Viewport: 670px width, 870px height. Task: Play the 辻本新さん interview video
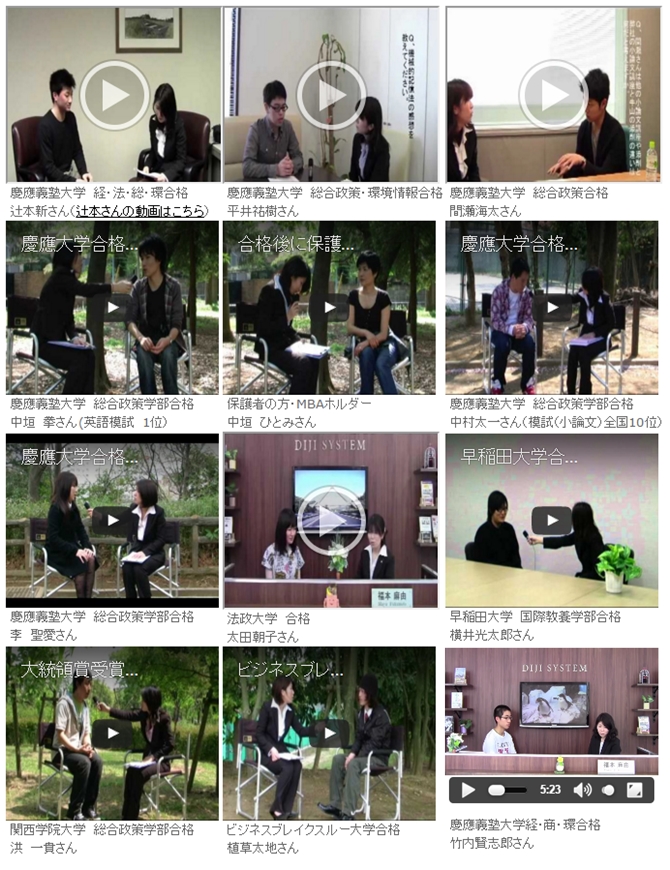[x=115, y=95]
